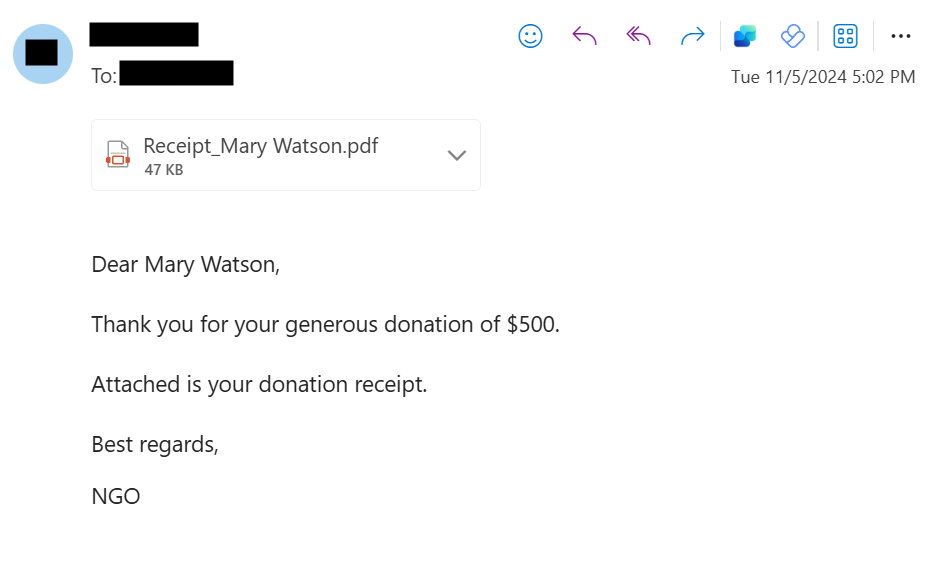
Task: Open the blue overlapping squares add-in
Action: [x=745, y=37]
